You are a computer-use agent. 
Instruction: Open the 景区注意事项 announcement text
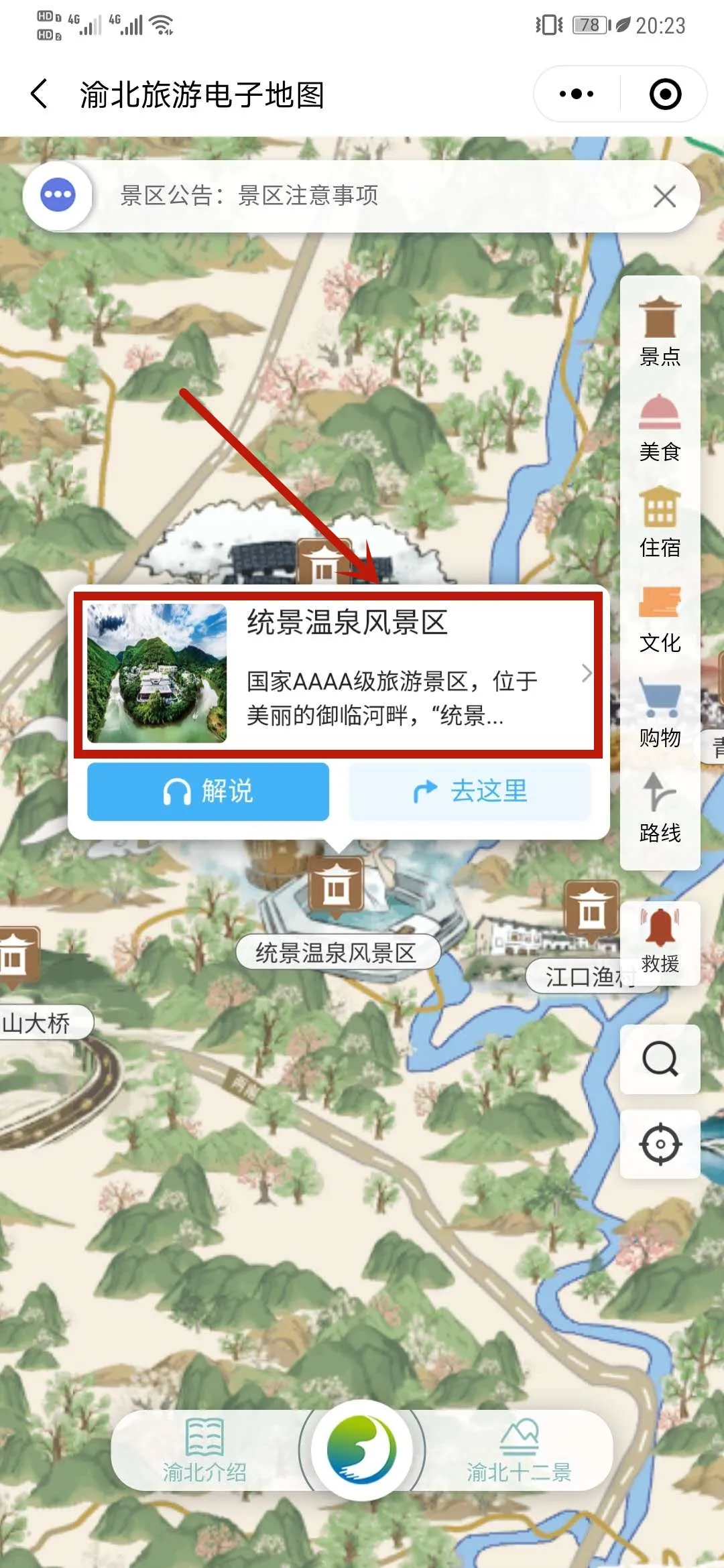point(308,196)
